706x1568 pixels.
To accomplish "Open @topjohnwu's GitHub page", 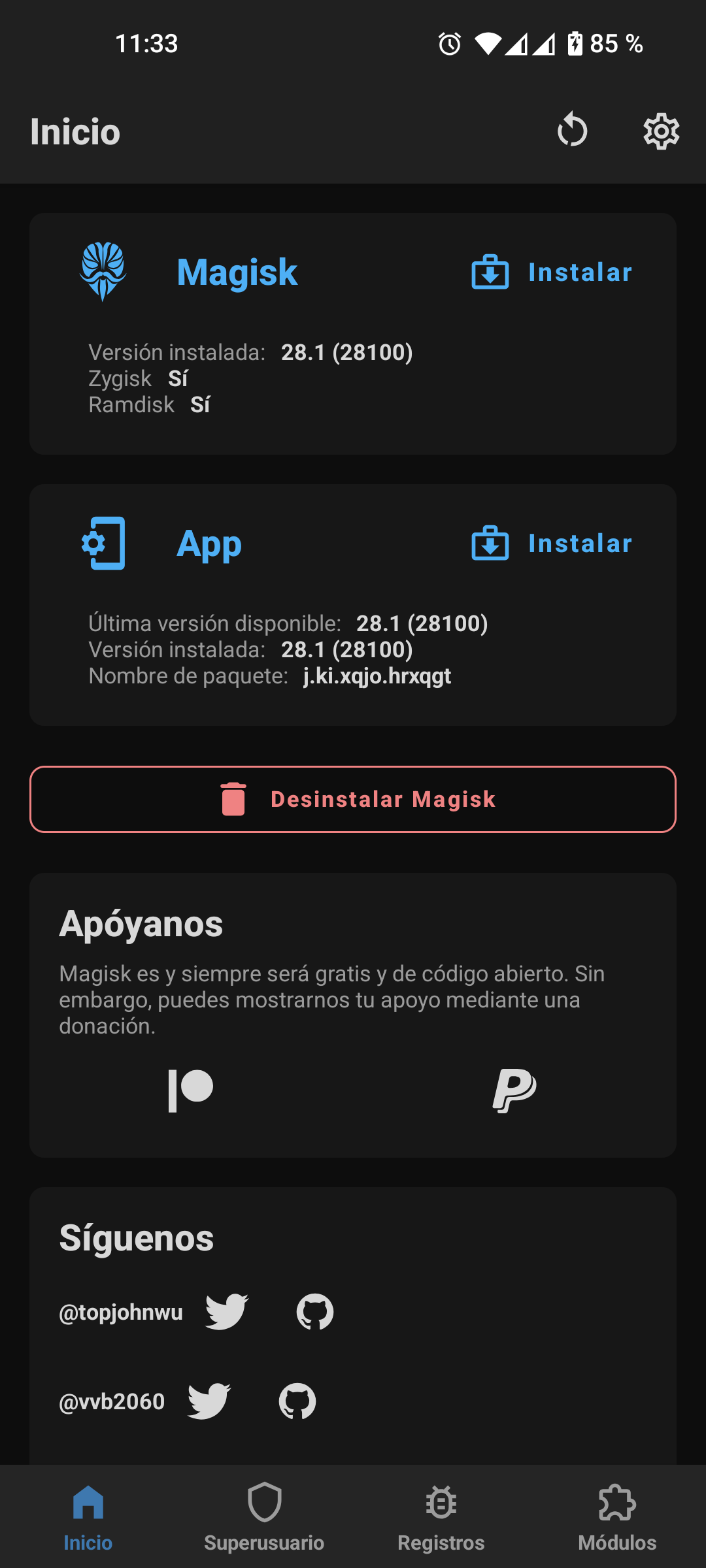I will pyautogui.click(x=315, y=1311).
